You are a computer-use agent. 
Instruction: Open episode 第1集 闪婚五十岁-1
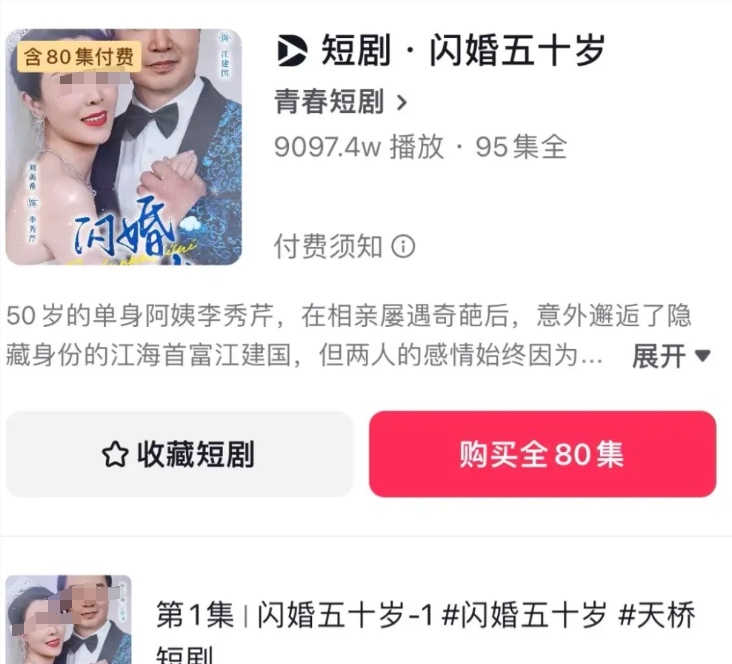click(425, 616)
